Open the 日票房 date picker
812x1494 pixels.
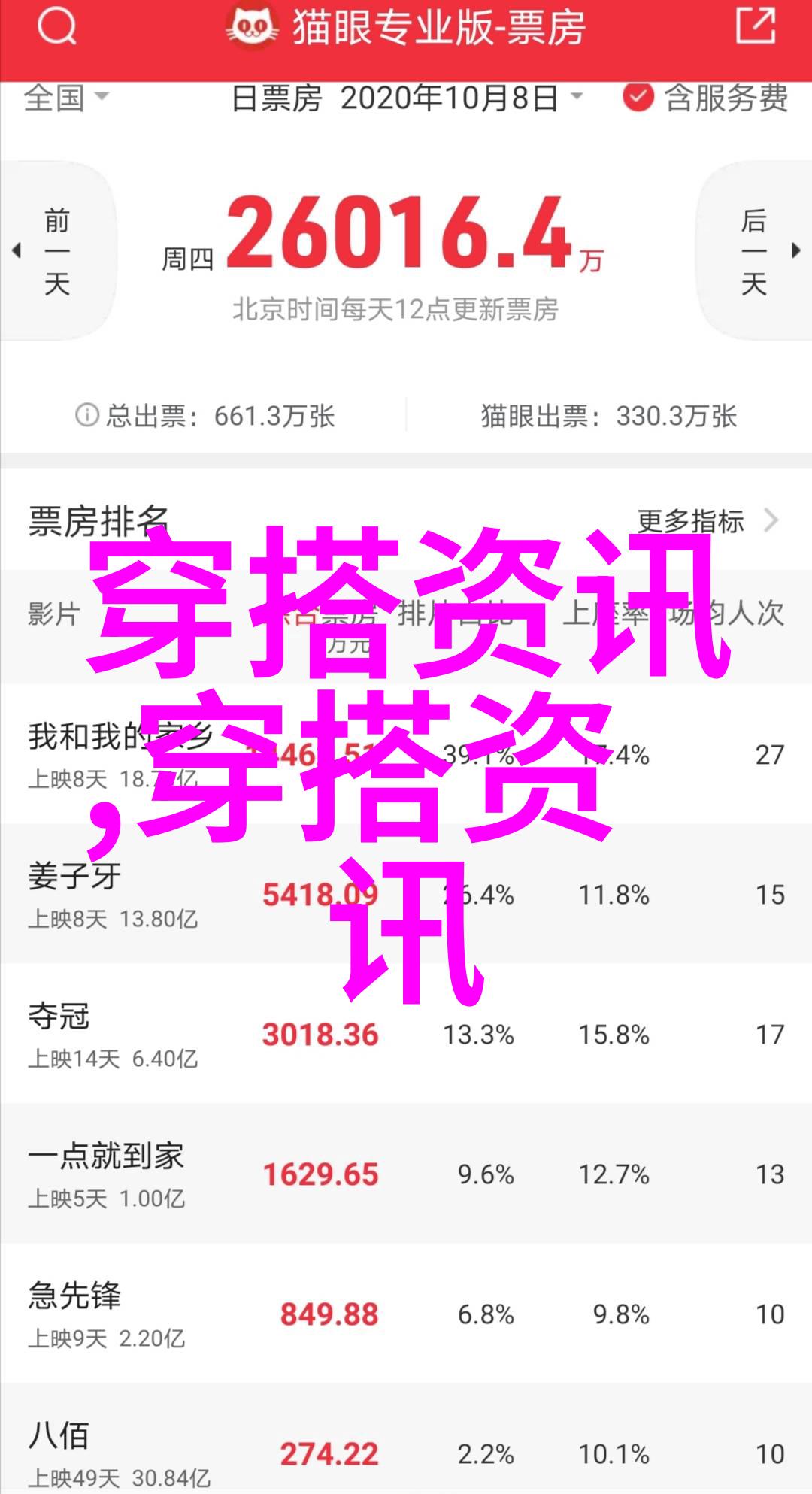click(407, 98)
